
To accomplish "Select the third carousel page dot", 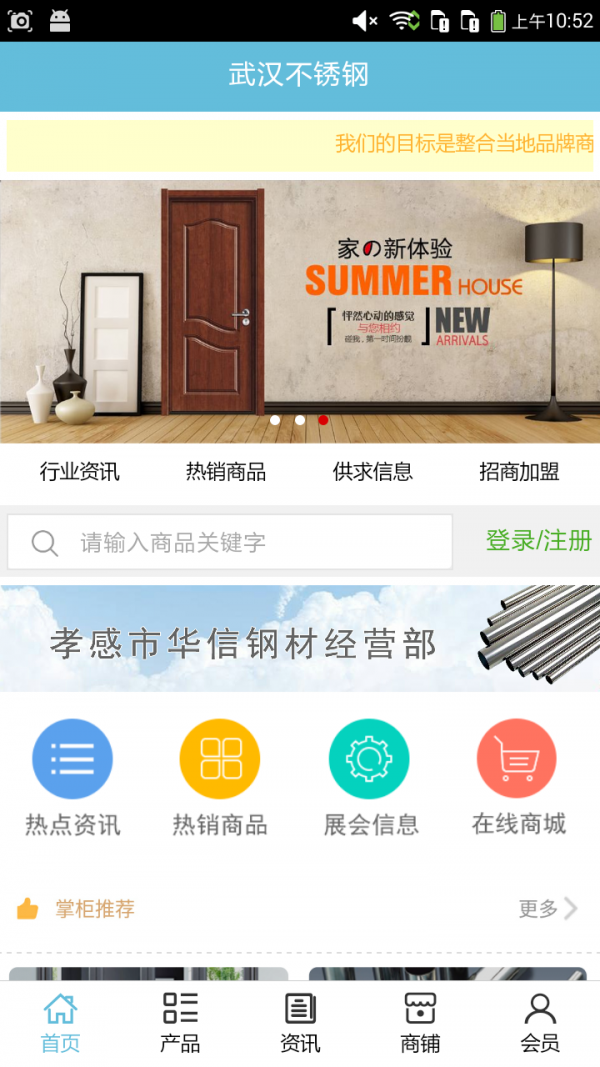I will click(323, 420).
